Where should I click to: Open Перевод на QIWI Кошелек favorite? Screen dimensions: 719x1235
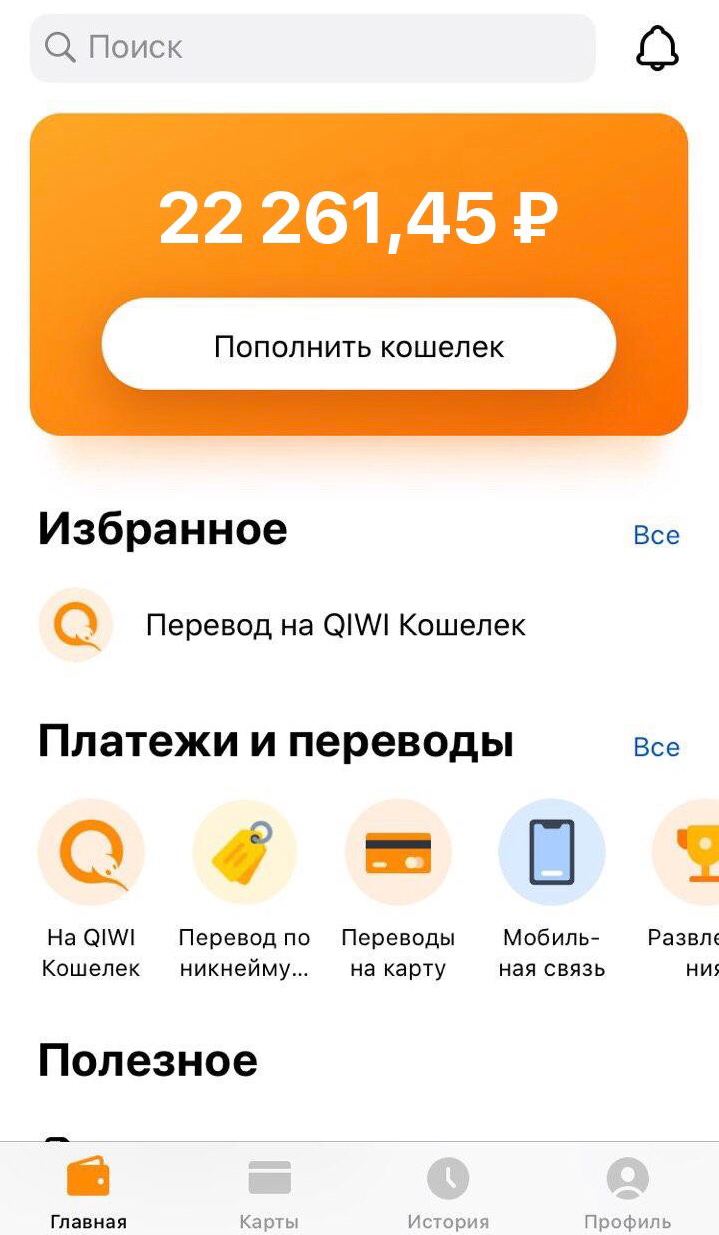335,625
